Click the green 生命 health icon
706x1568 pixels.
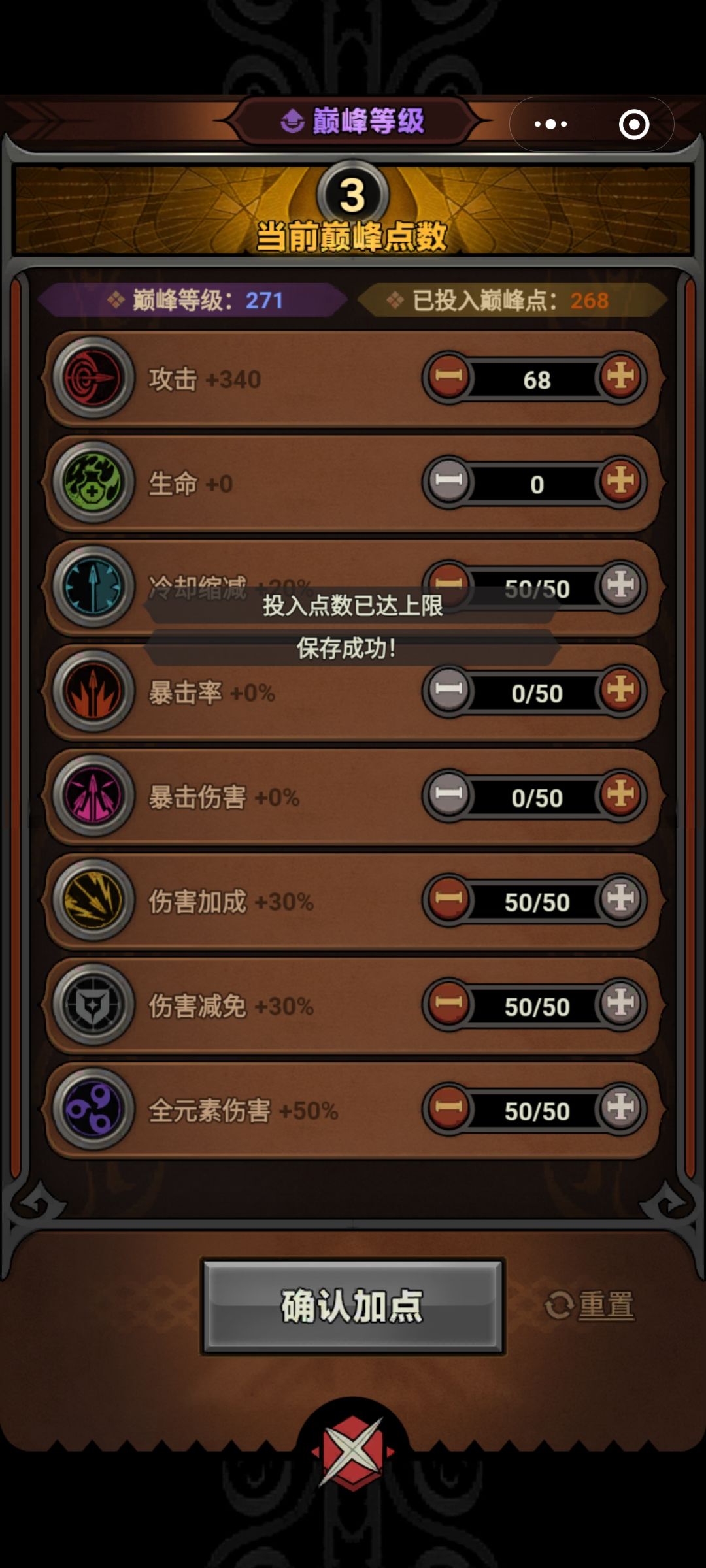tap(93, 484)
